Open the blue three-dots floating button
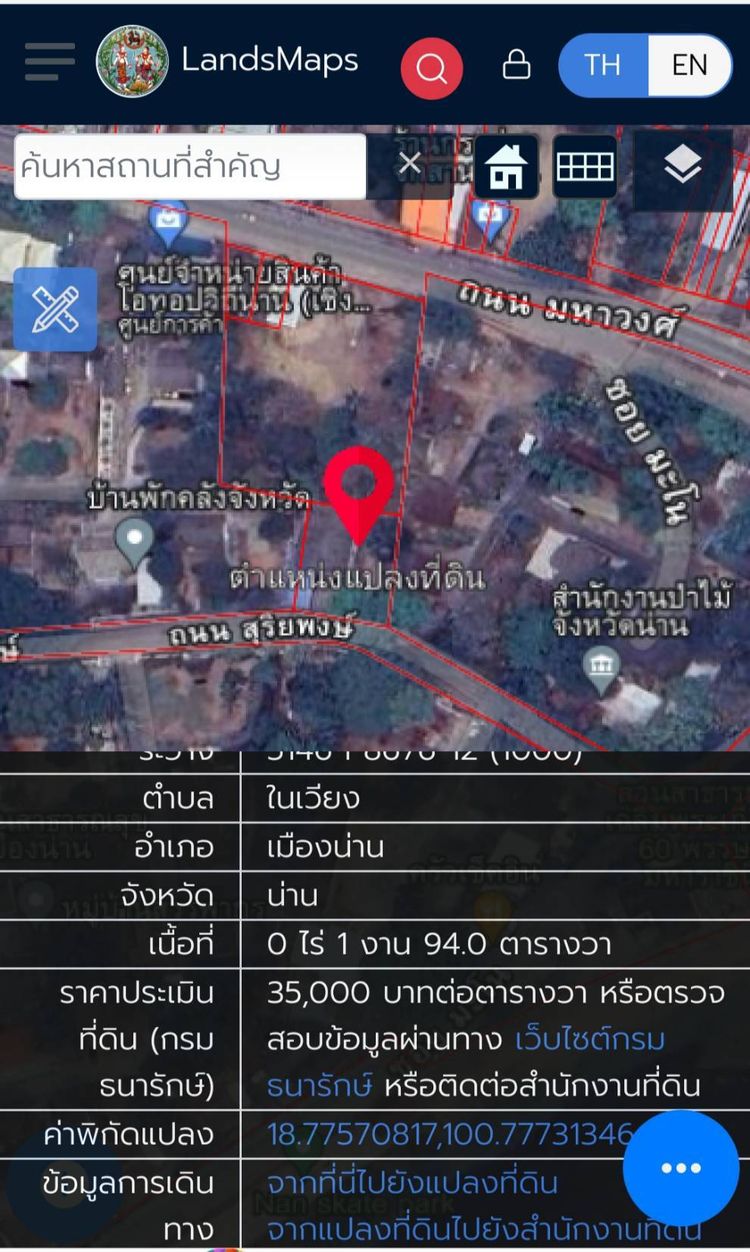The width and height of the screenshot is (750, 1252). [x=681, y=1168]
